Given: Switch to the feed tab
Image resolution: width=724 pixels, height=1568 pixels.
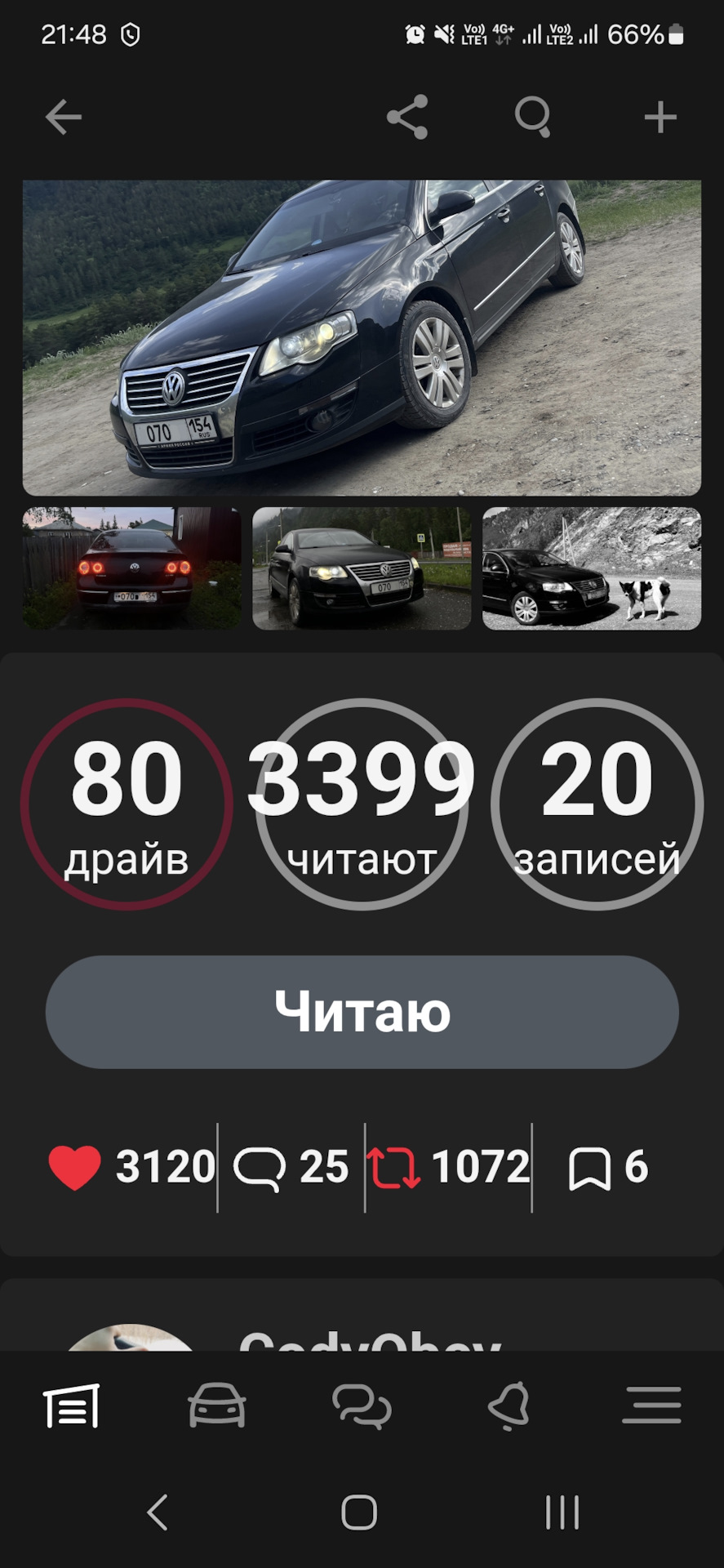Looking at the screenshot, I should (x=72, y=1405).
